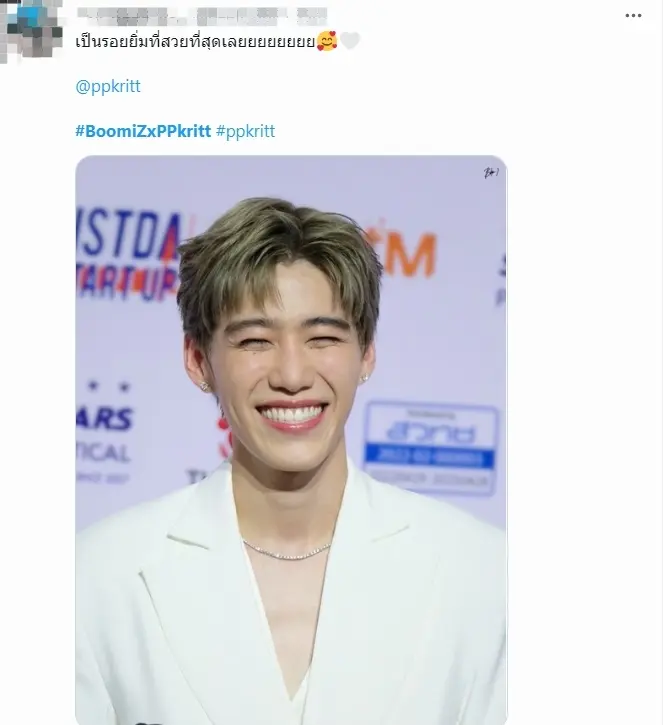
Task: Open the @ppkritt mention link
Action: click(x=108, y=86)
